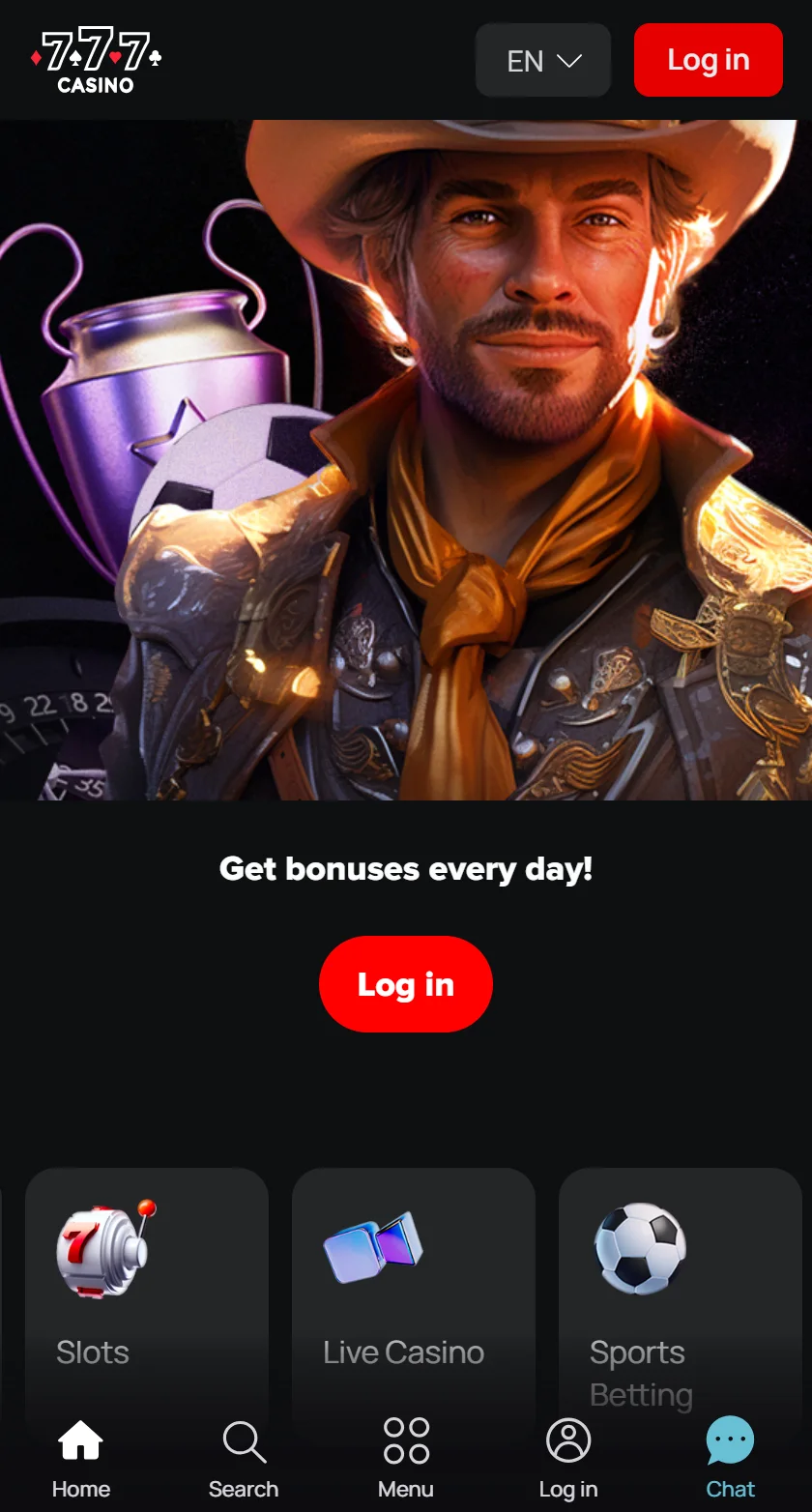
Task: Switch to the Search tab
Action: [244, 1458]
